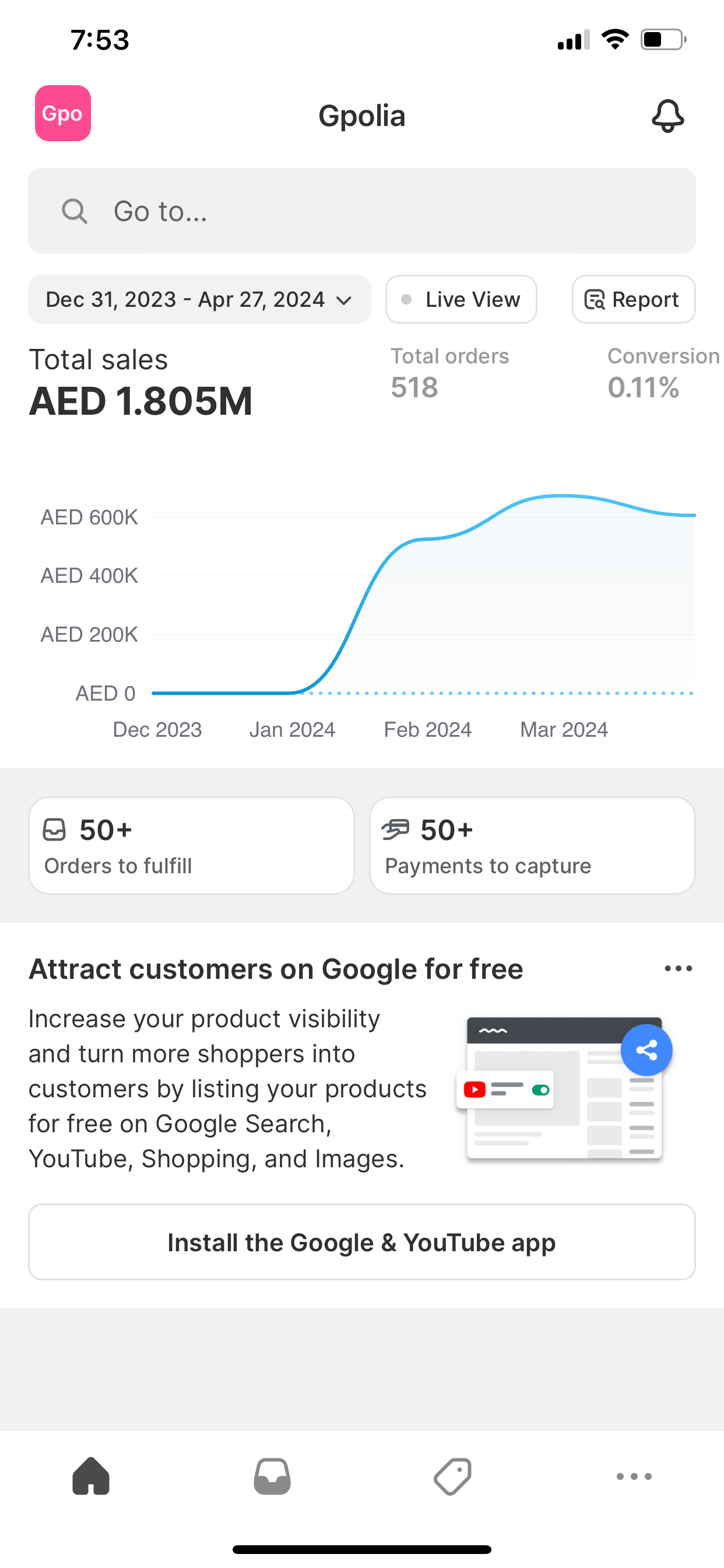View the Total orders metric
This screenshot has width=724, height=1568.
pos(449,373)
